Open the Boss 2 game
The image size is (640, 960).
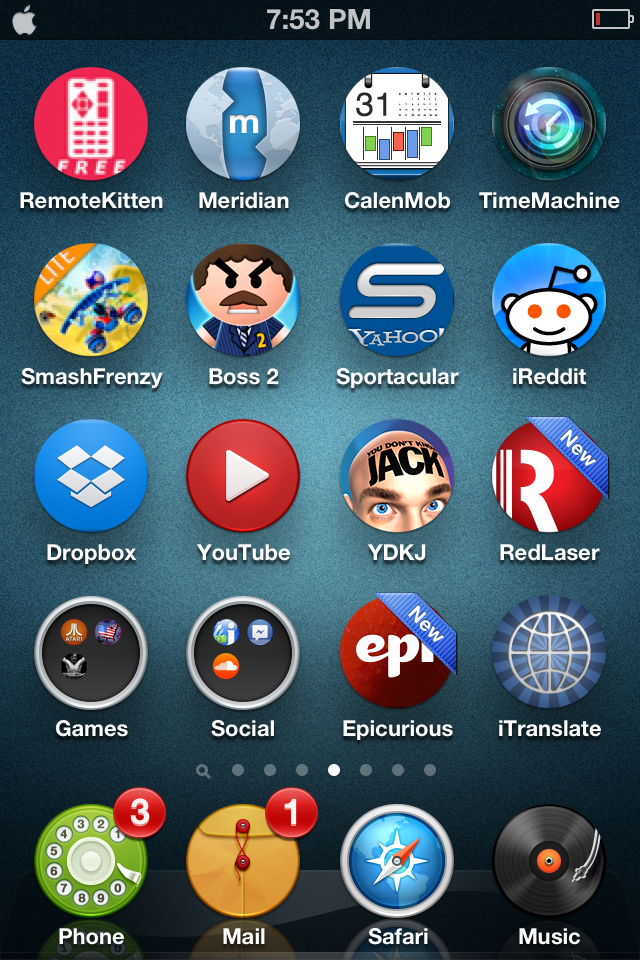pos(243,300)
